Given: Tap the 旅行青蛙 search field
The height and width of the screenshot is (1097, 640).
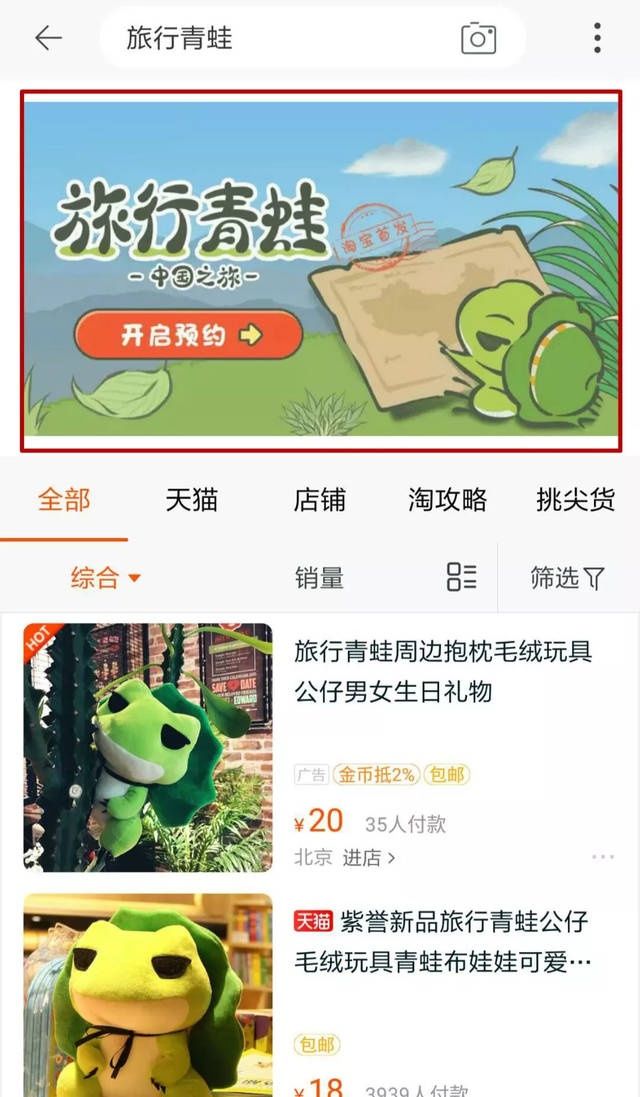Looking at the screenshot, I should [280, 38].
